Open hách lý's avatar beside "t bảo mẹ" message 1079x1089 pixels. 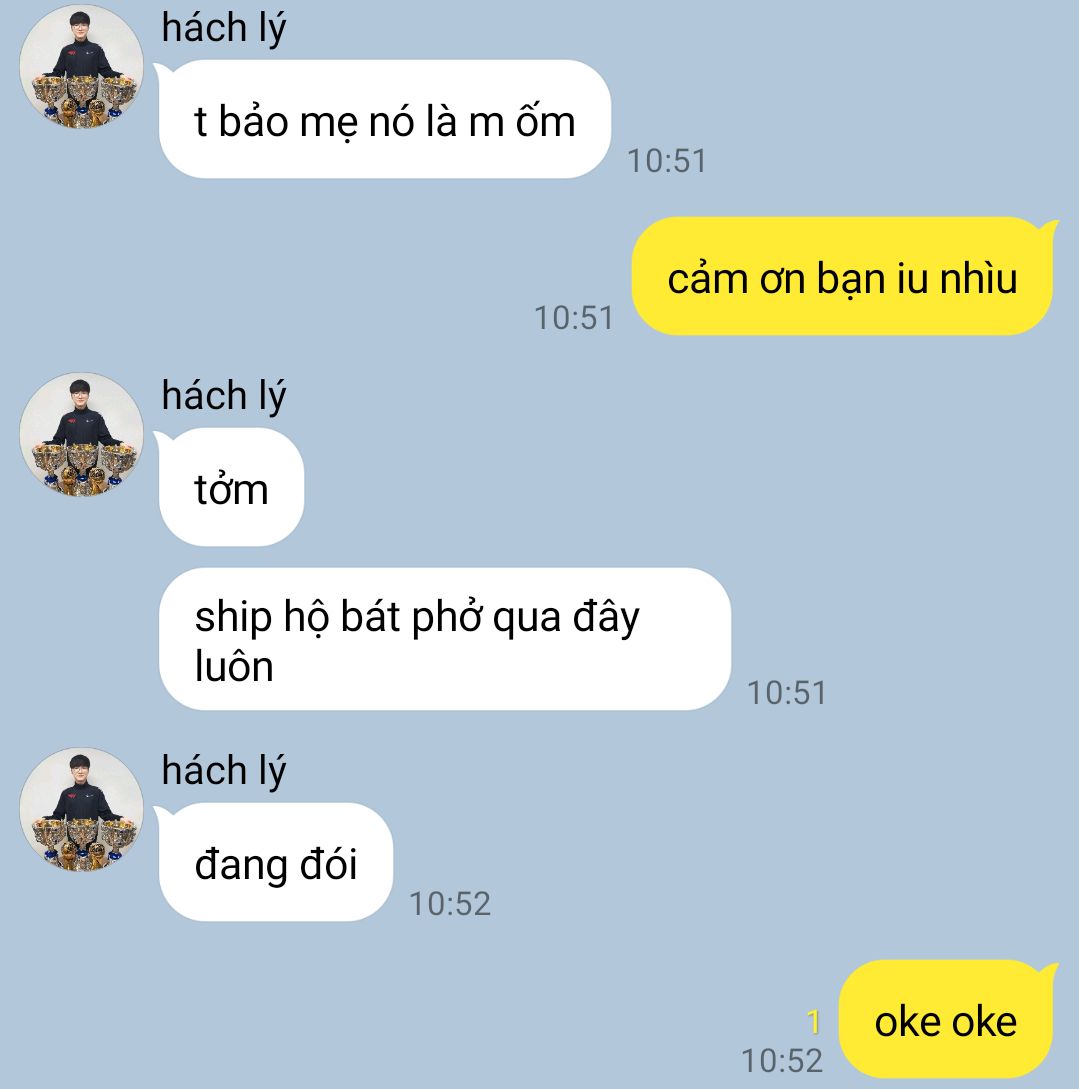click(x=82, y=66)
